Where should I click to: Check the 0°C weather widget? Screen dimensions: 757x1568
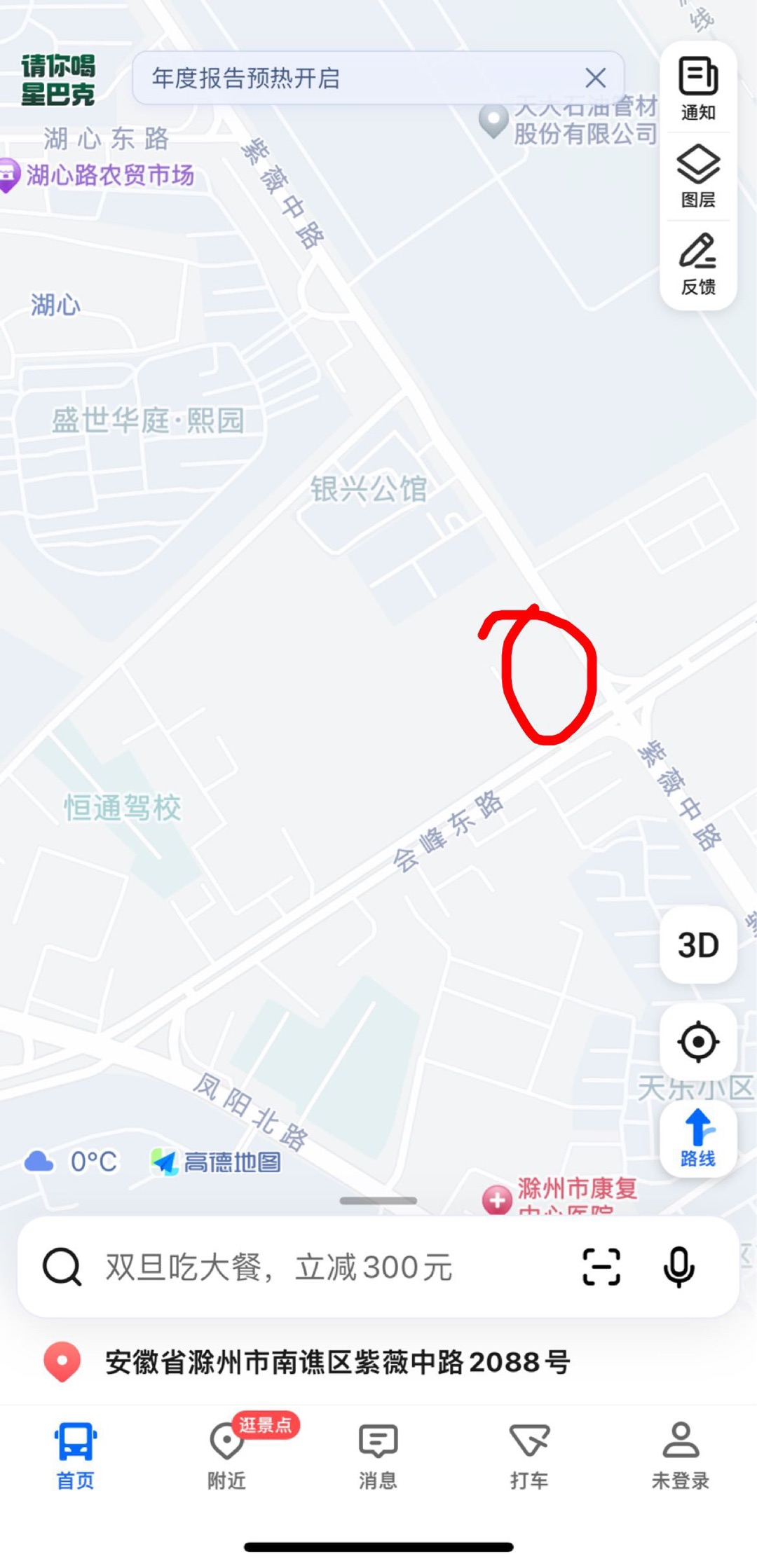click(x=71, y=1162)
